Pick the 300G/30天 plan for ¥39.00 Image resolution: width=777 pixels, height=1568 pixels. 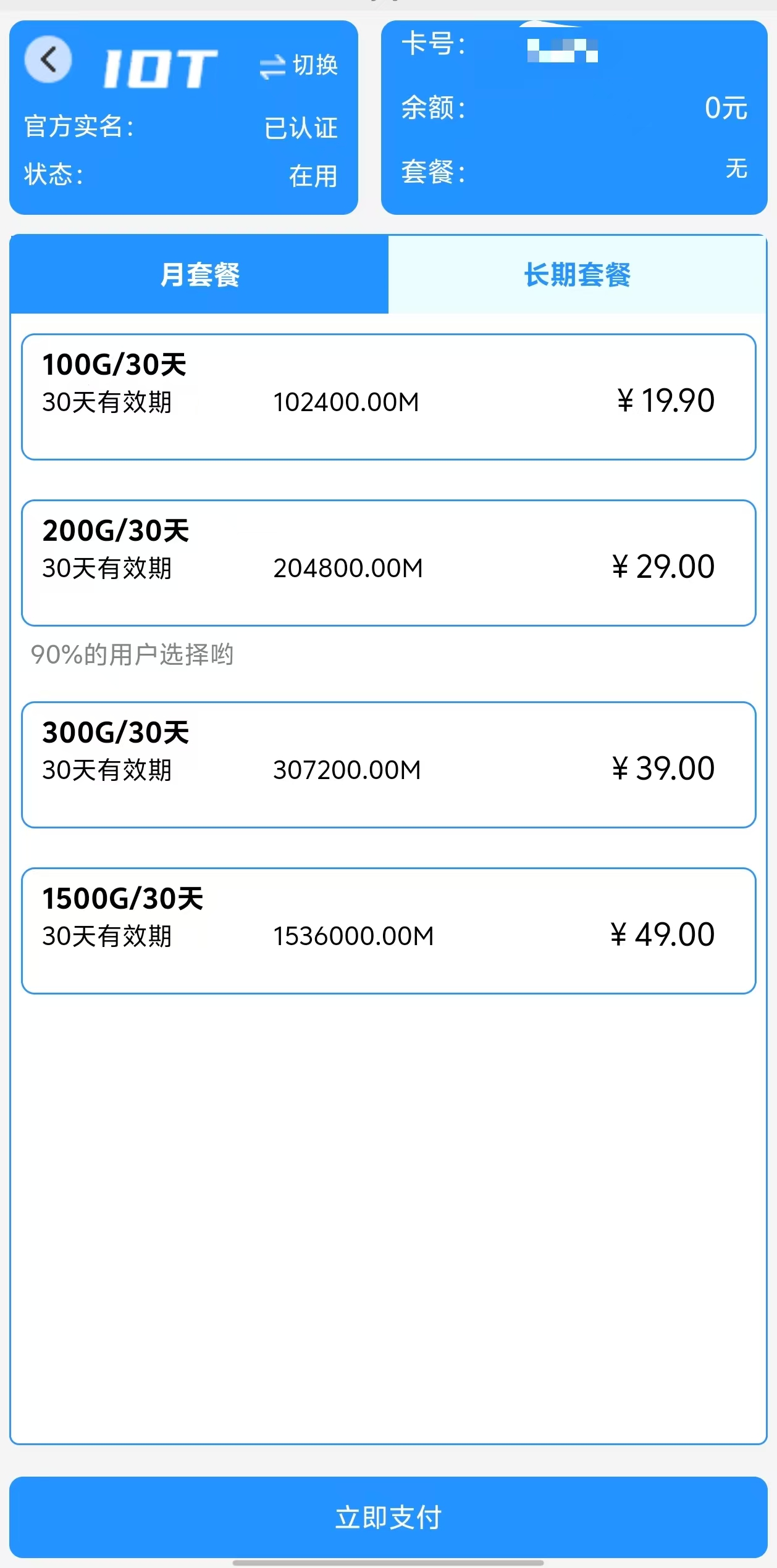[x=388, y=765]
